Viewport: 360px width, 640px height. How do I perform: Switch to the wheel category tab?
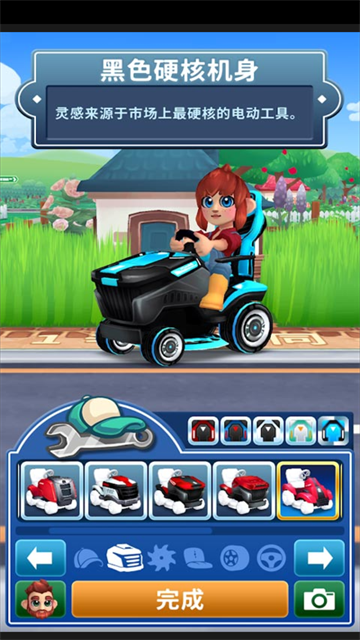click(235, 558)
